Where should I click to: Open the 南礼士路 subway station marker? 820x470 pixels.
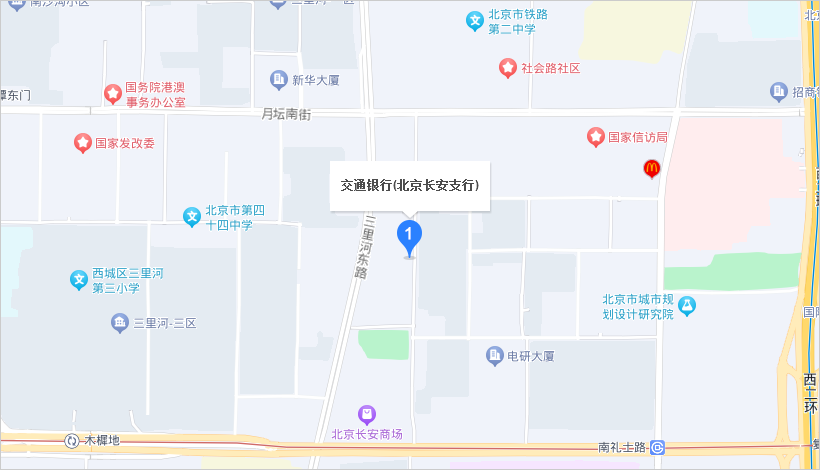(x=657, y=447)
